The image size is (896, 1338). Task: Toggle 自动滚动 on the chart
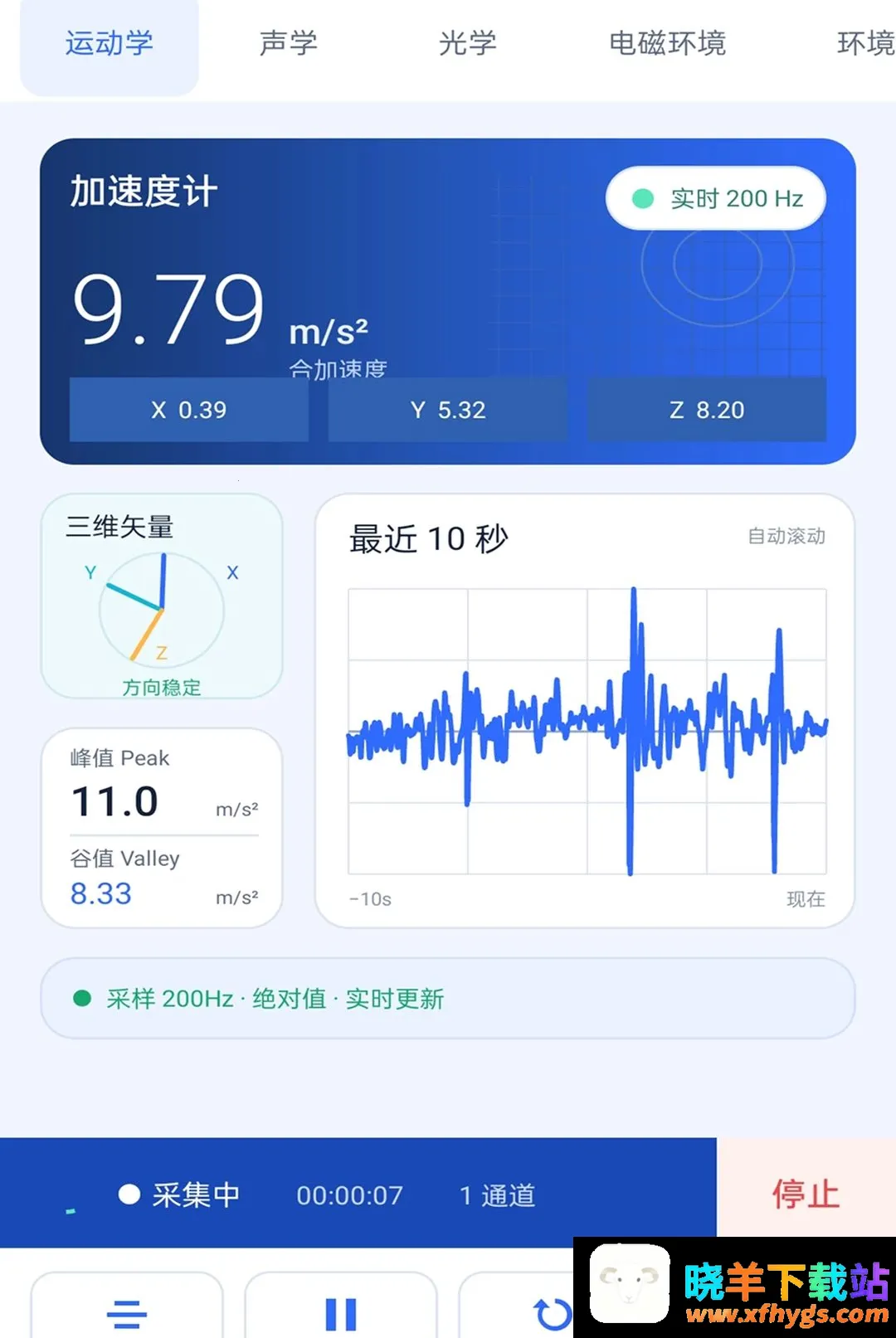pos(786,536)
